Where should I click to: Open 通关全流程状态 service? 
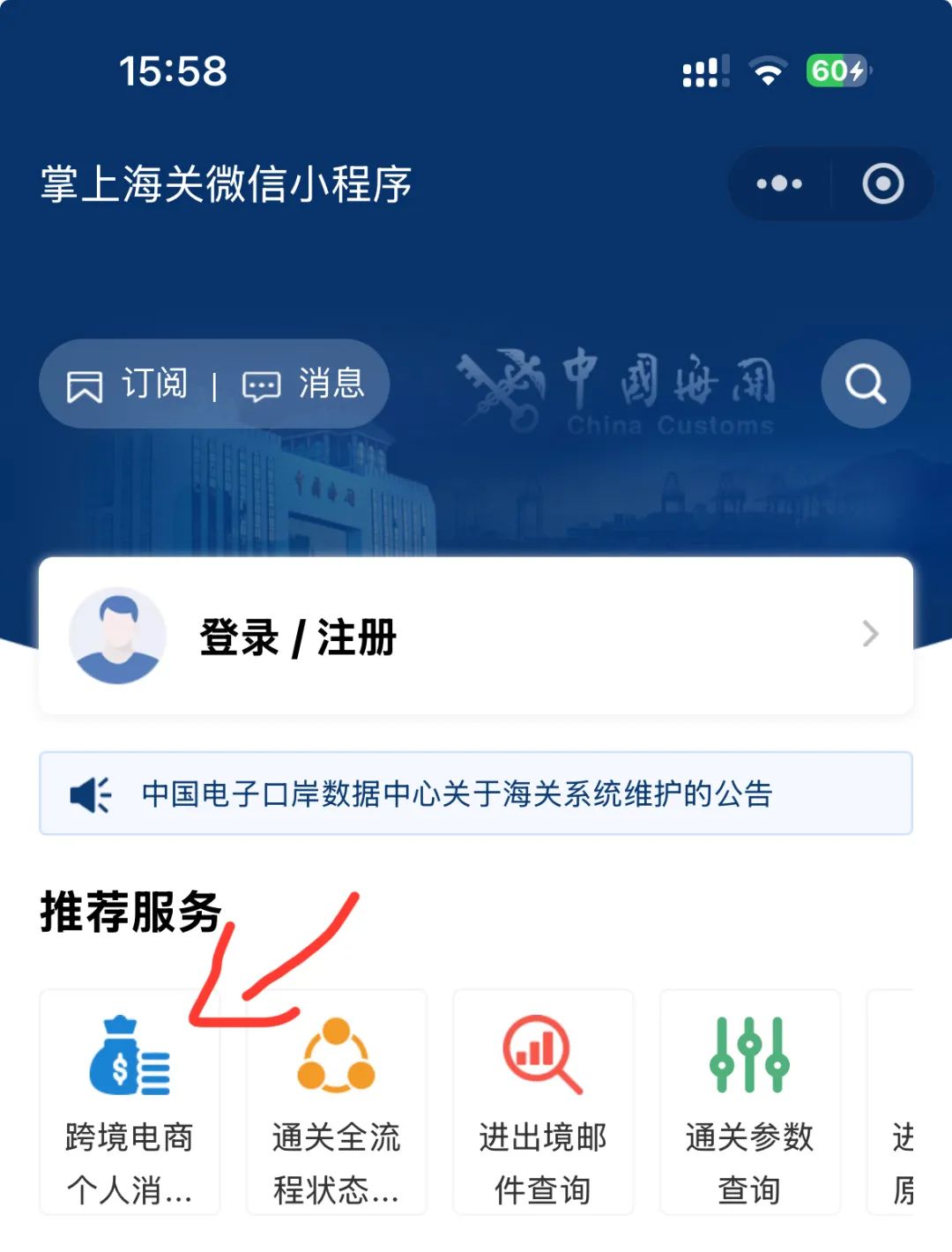337,1102
